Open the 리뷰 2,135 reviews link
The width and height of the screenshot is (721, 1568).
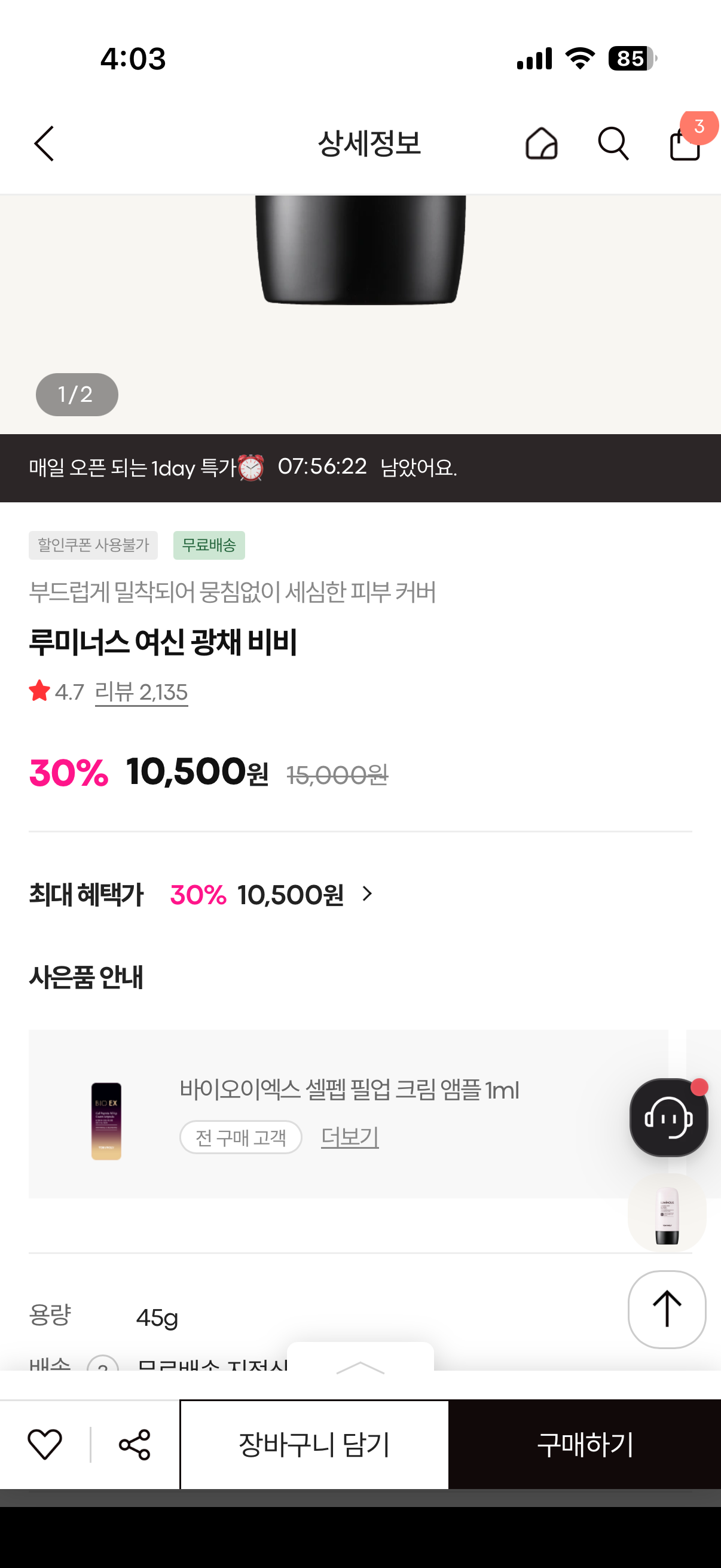141,692
